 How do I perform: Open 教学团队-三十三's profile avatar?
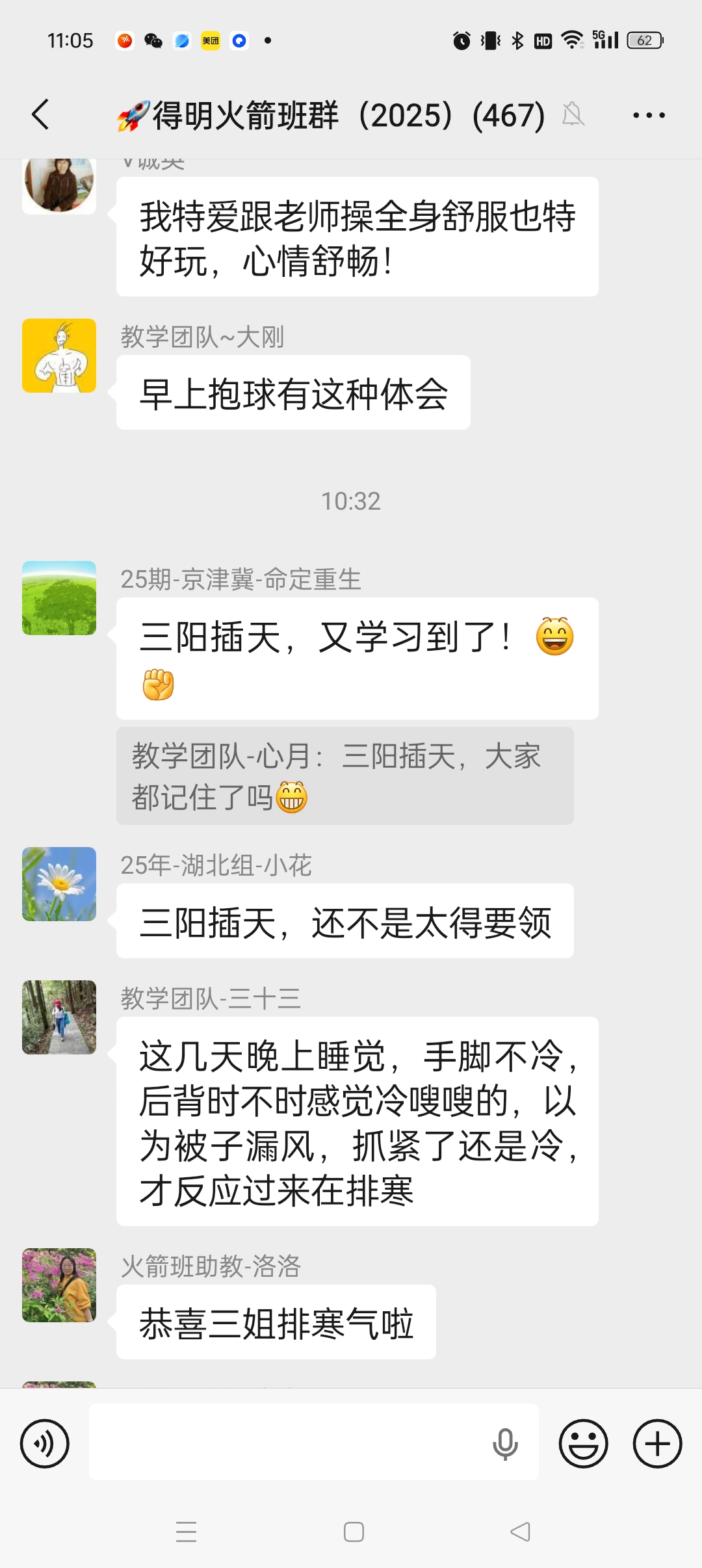pos(59,1017)
